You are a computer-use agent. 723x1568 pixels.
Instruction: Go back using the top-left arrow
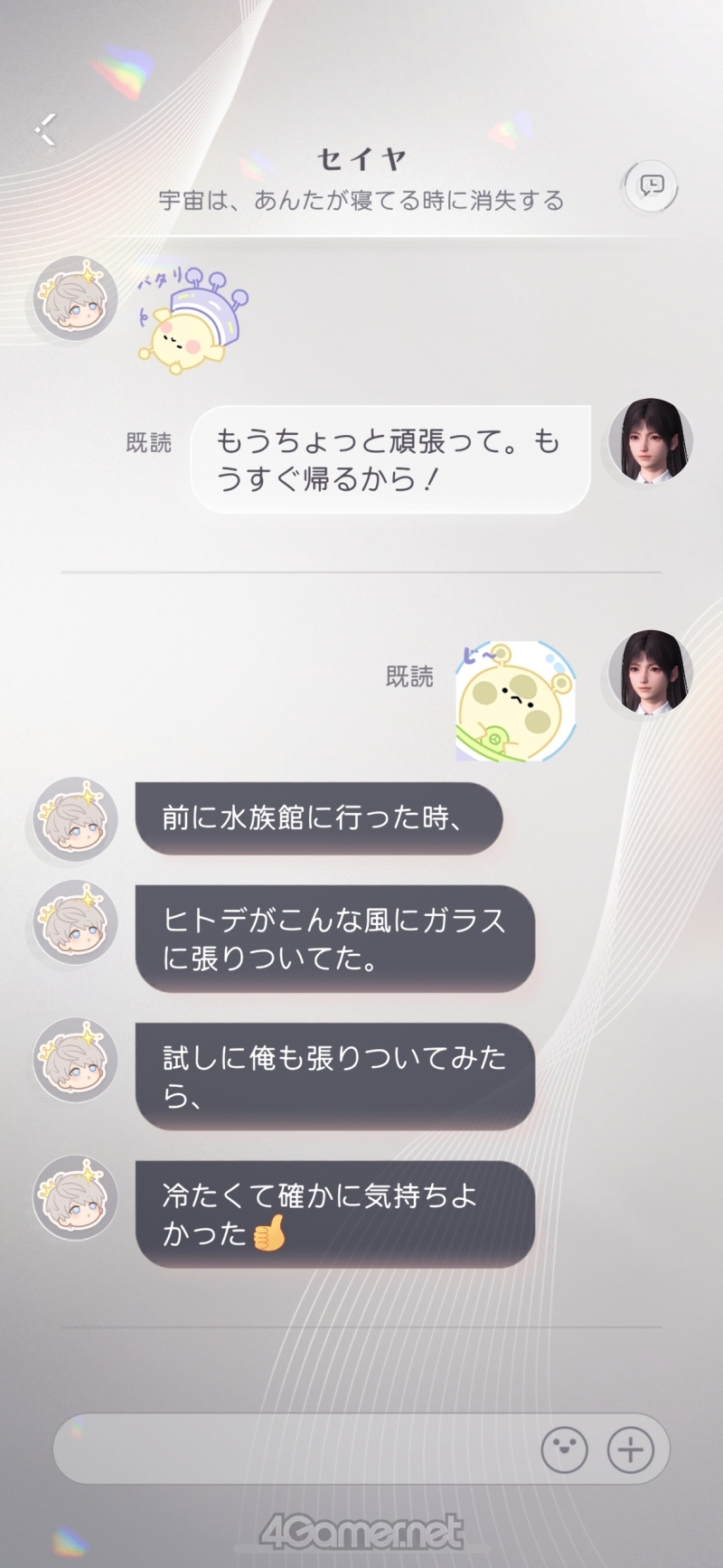46,130
